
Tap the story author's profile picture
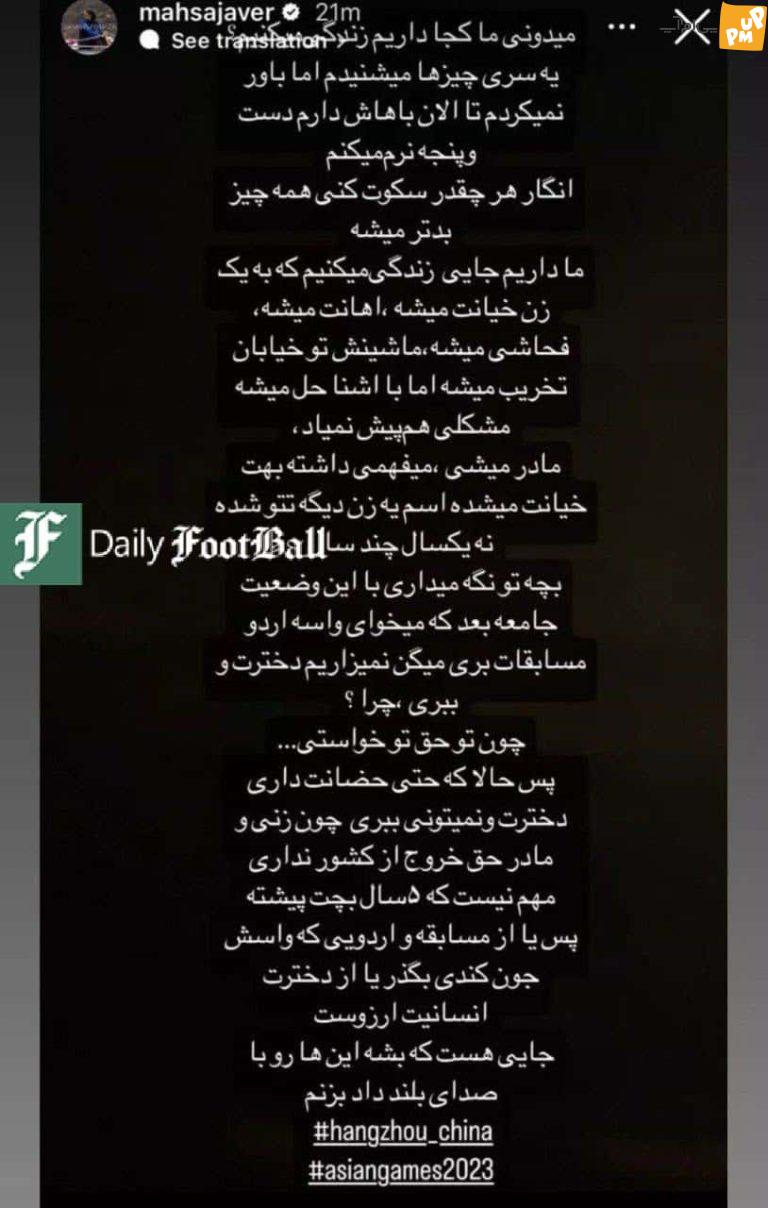pos(89,25)
